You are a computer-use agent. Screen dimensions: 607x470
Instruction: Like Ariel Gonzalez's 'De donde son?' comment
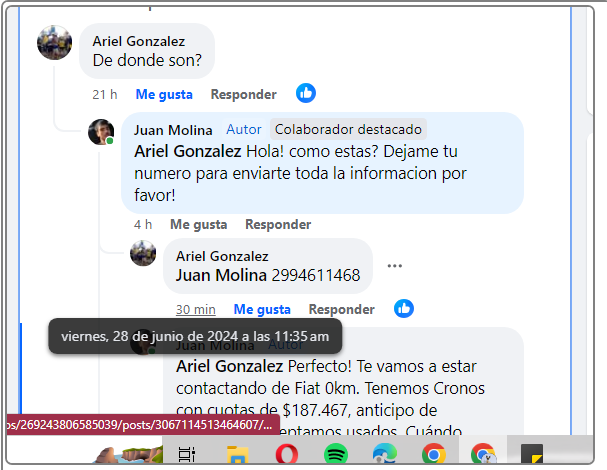tap(164, 94)
